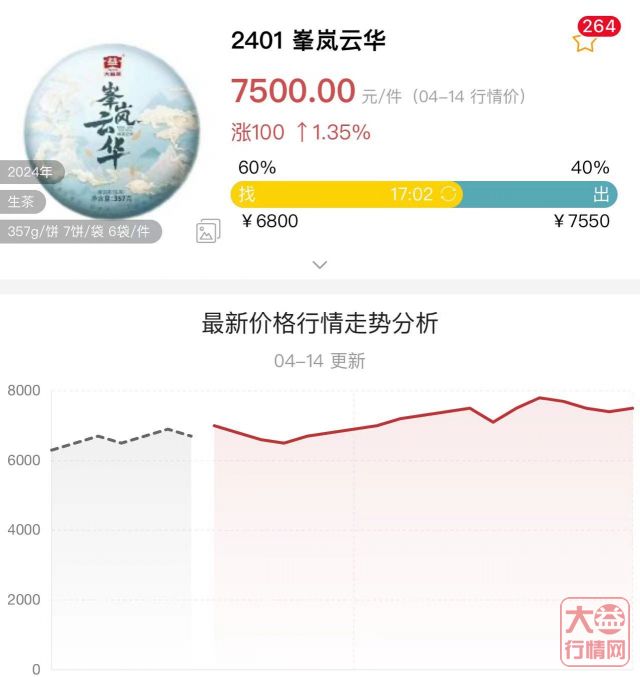Screen dimensions: 640x677
Task: Favorite this tea with the star icon
Action: tap(584, 42)
